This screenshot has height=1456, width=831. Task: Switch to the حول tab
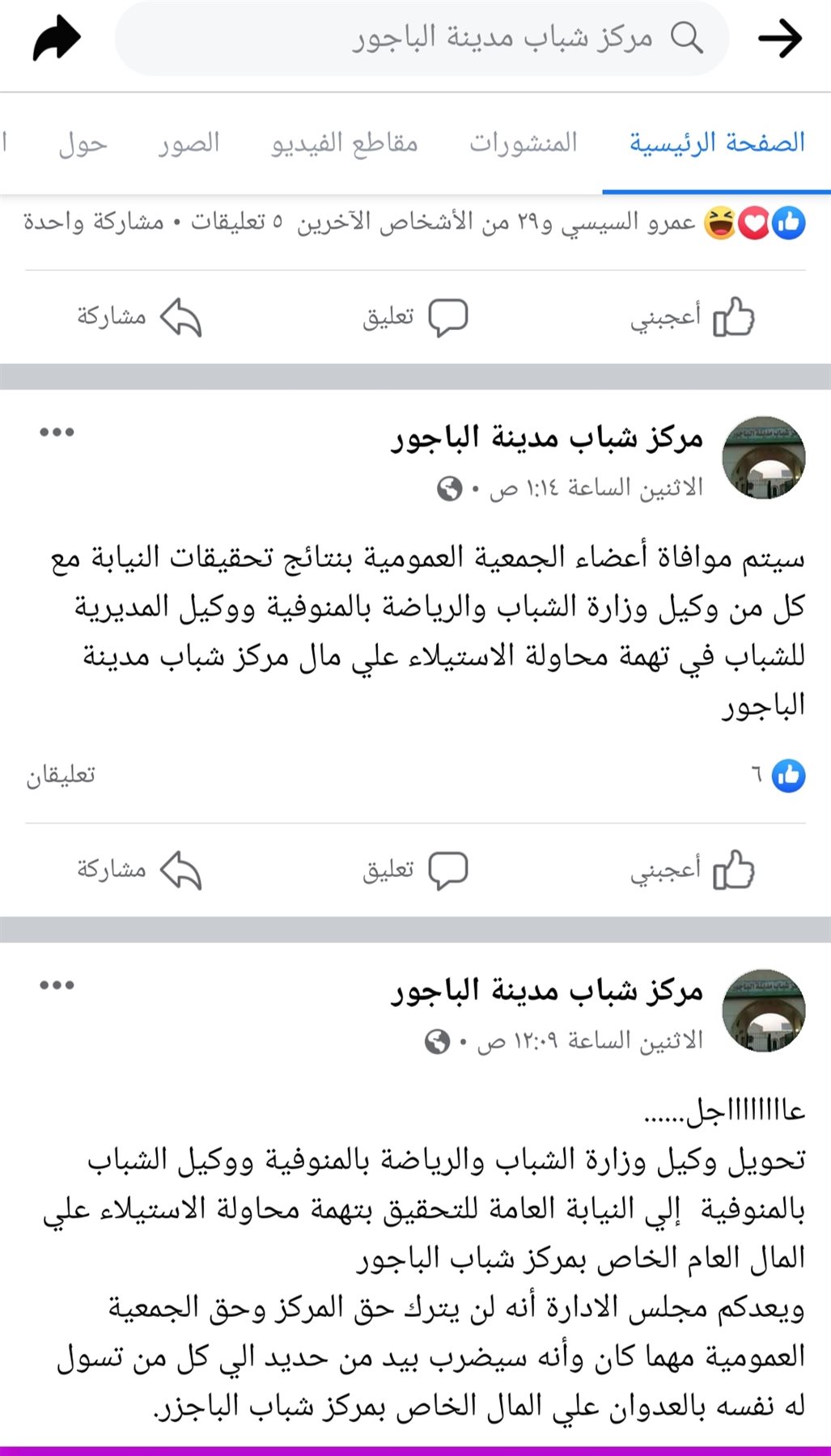[83, 145]
